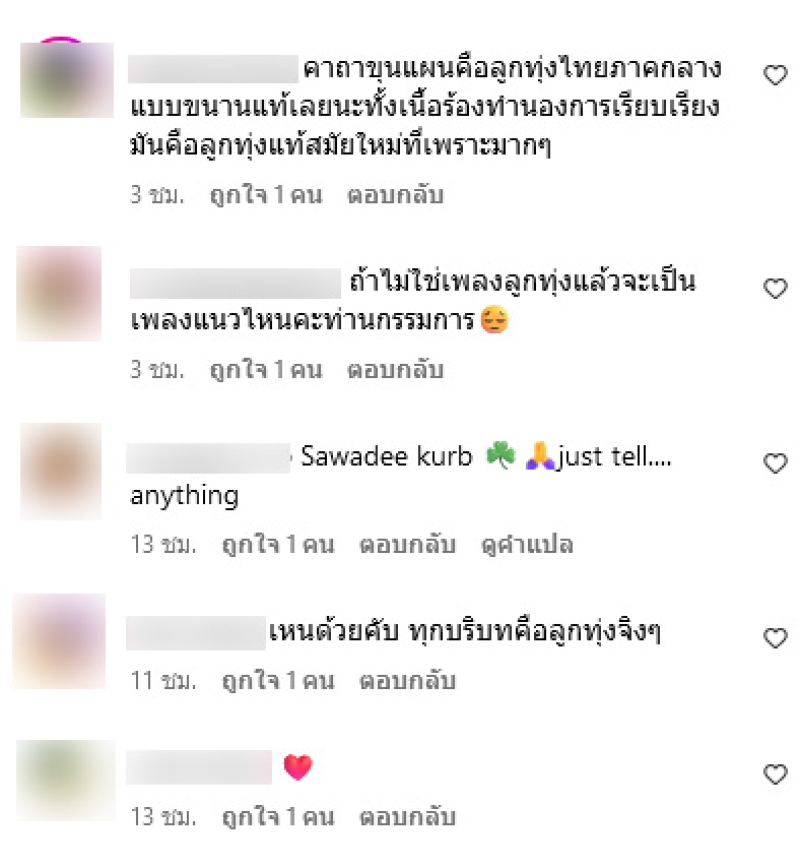
Task: Like the comment ending with ท่านกรรมการ
Action: 775,289
